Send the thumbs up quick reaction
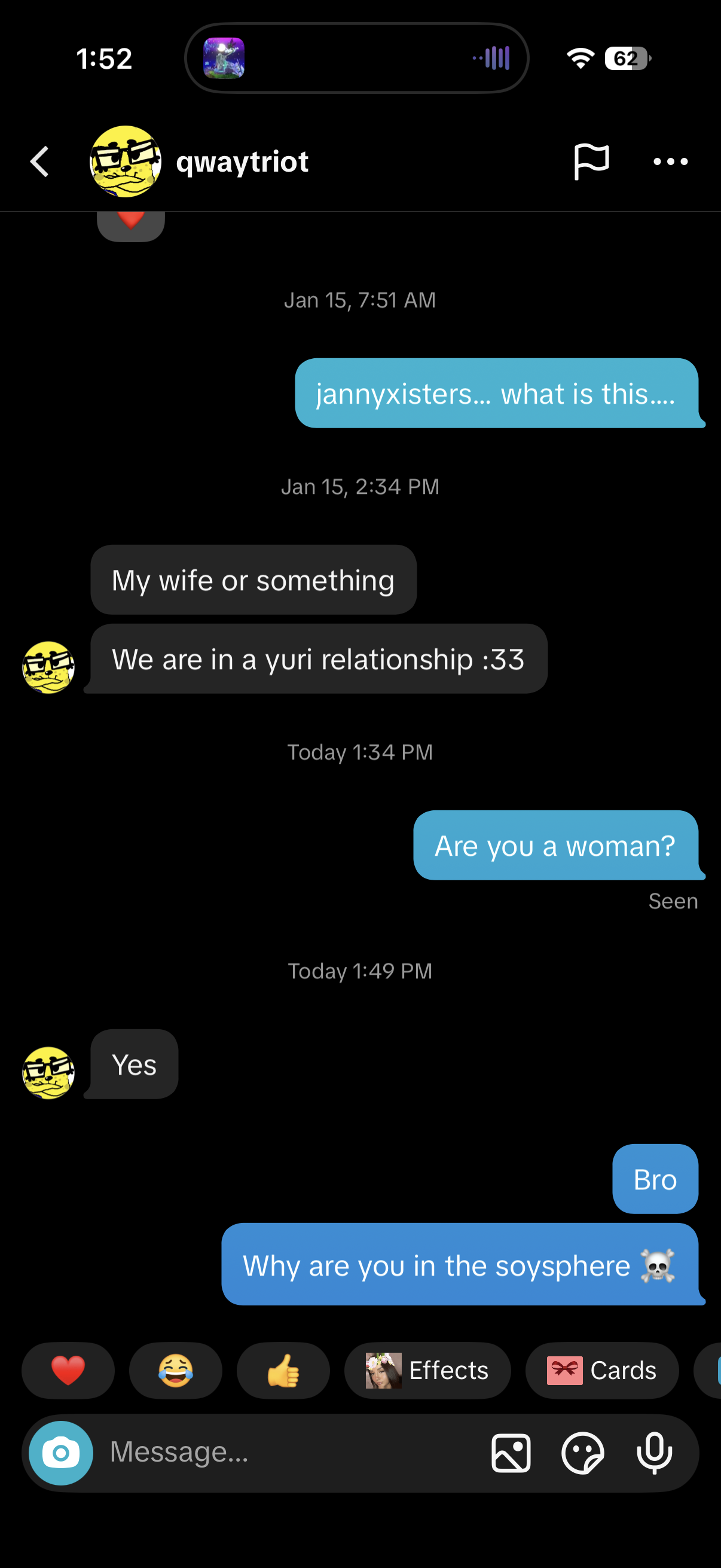The width and height of the screenshot is (721, 1568). point(283,1371)
